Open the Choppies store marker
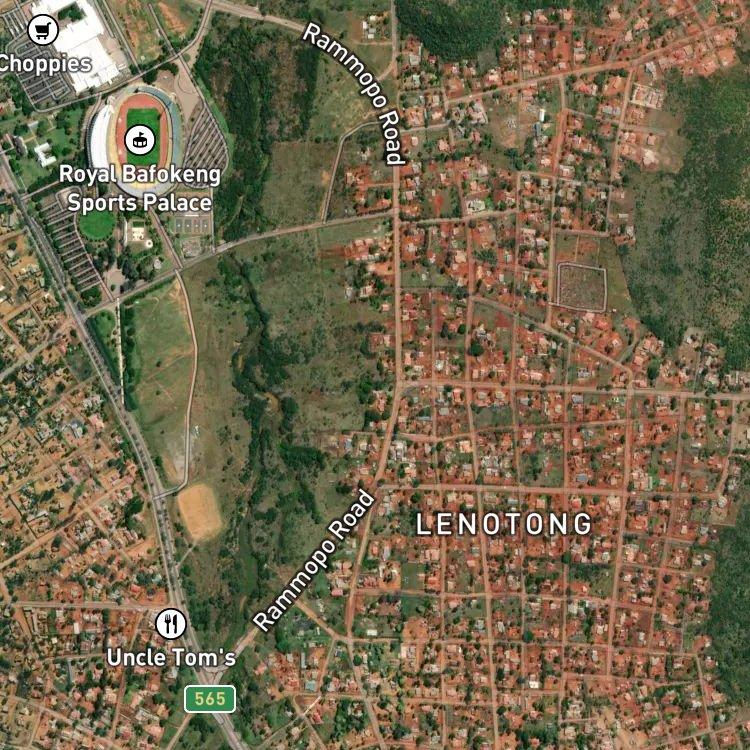 coord(43,30)
